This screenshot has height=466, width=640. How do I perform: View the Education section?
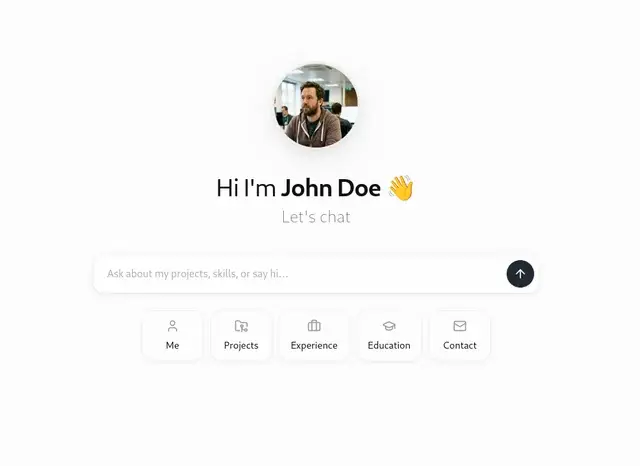click(389, 335)
